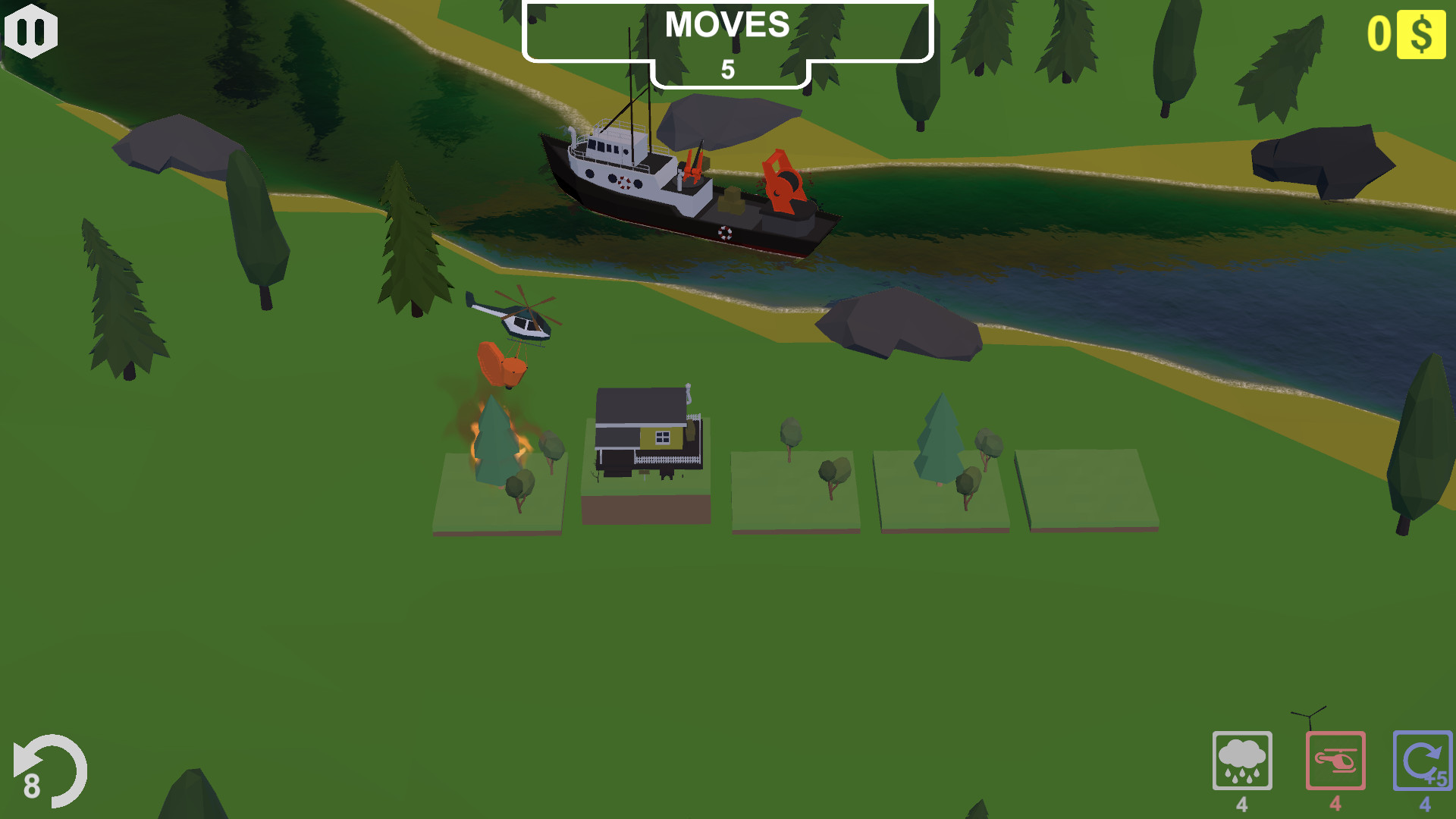Select the empty grass tile
Viewport: 1456px width, 819px height.
[x=1087, y=488]
